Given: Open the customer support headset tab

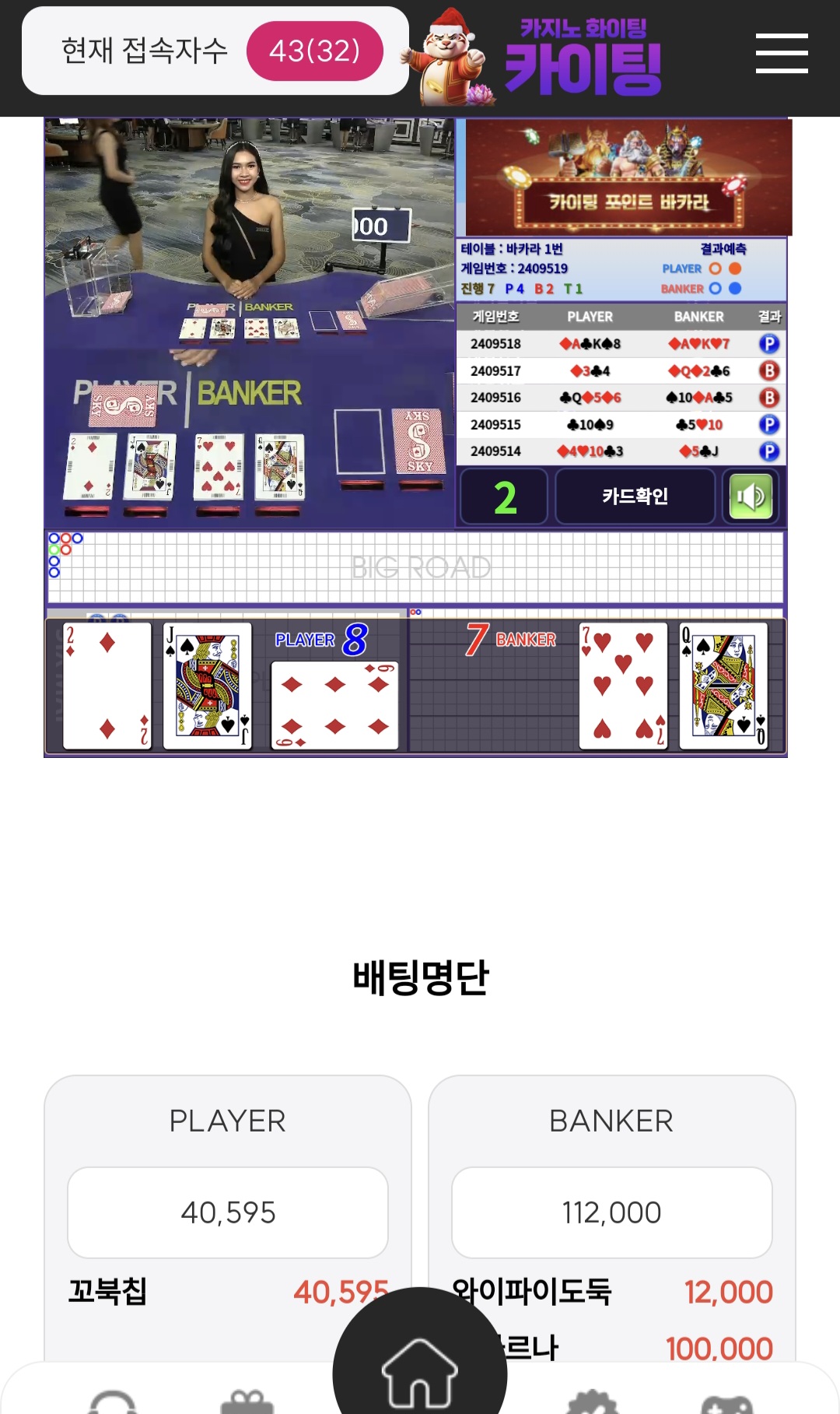Looking at the screenshot, I should [113, 1402].
